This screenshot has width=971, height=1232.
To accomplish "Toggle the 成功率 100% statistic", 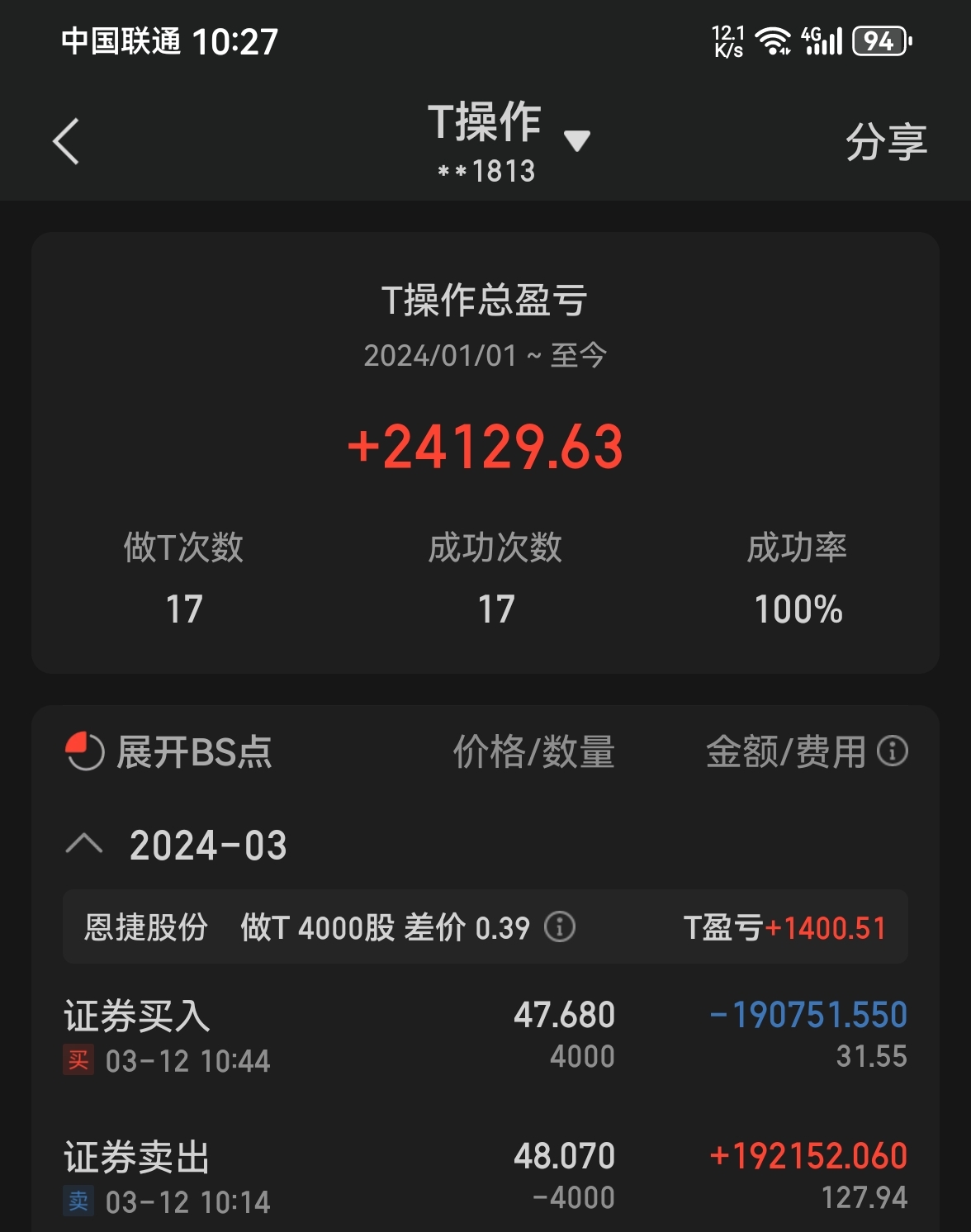I will pos(798,578).
